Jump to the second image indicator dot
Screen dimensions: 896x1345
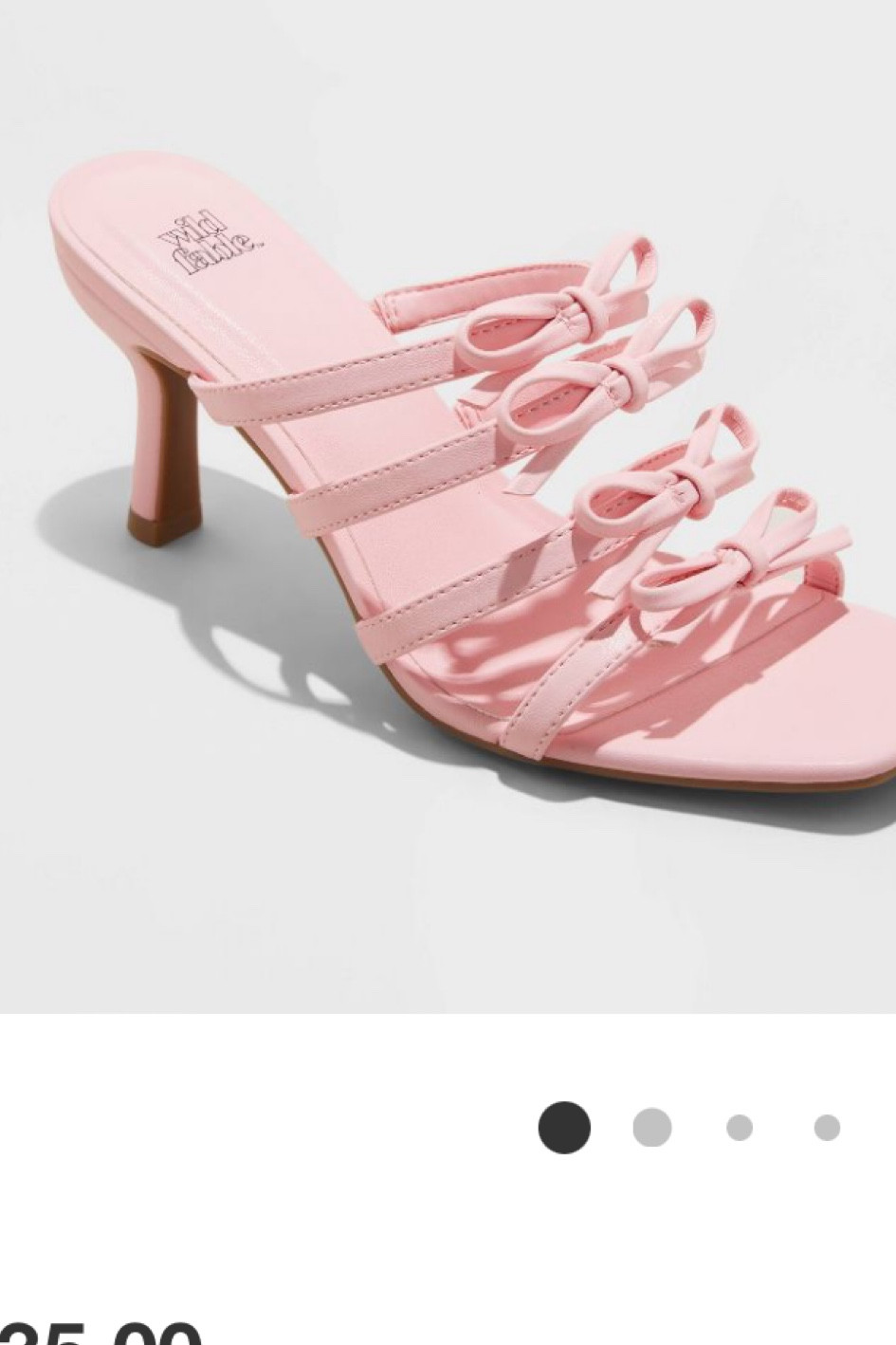click(651, 1128)
